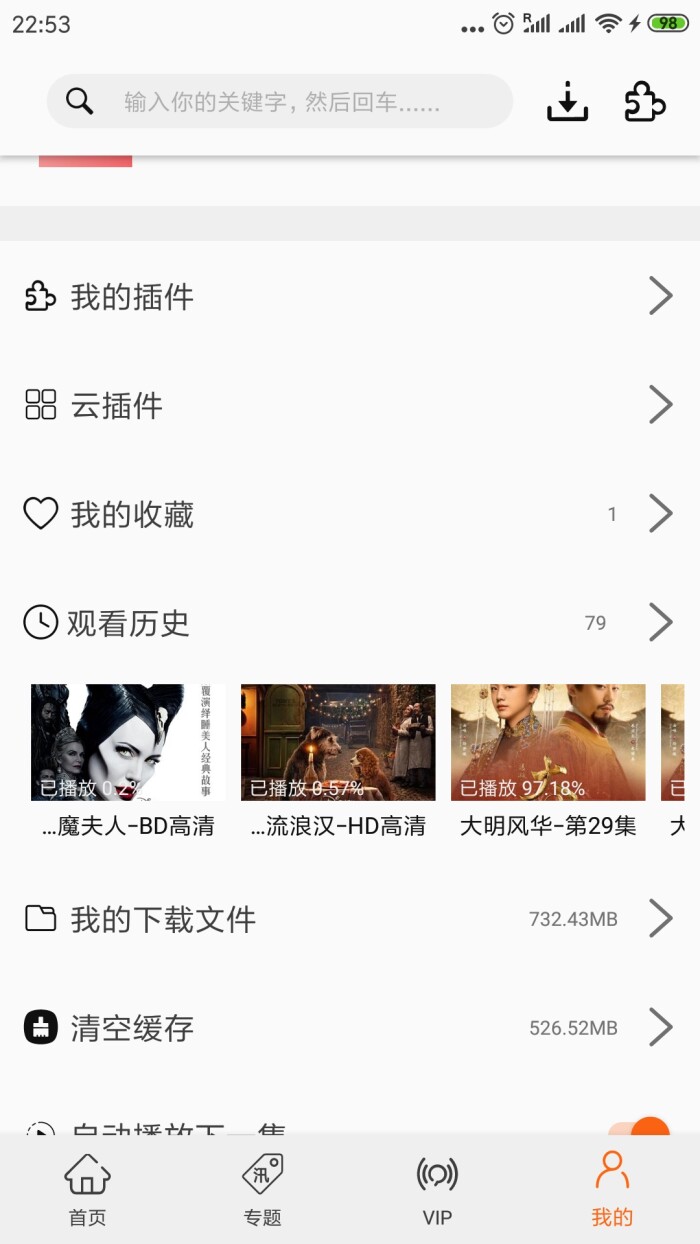Resume the 魔夫人-BD高清 video

coord(128,743)
